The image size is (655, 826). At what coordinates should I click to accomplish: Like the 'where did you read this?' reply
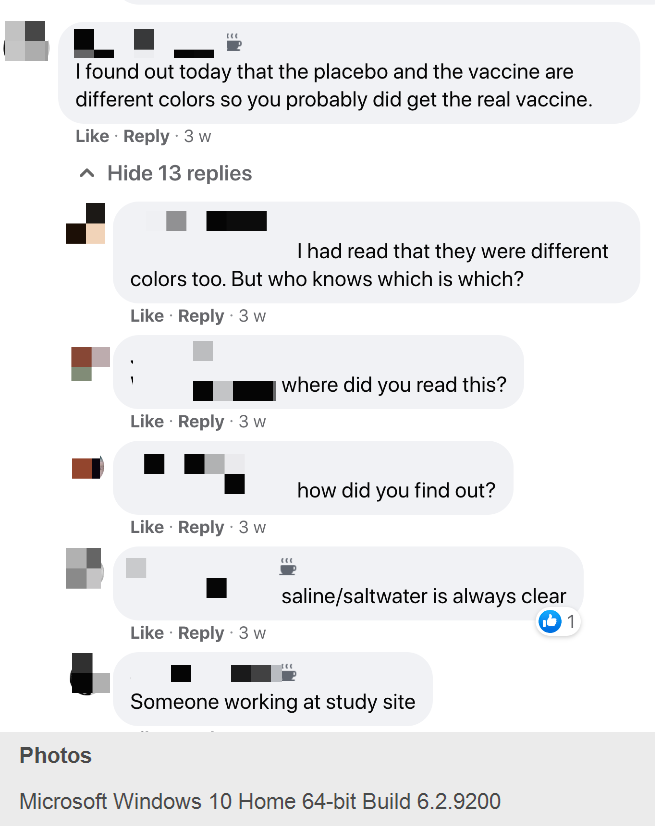point(146,422)
